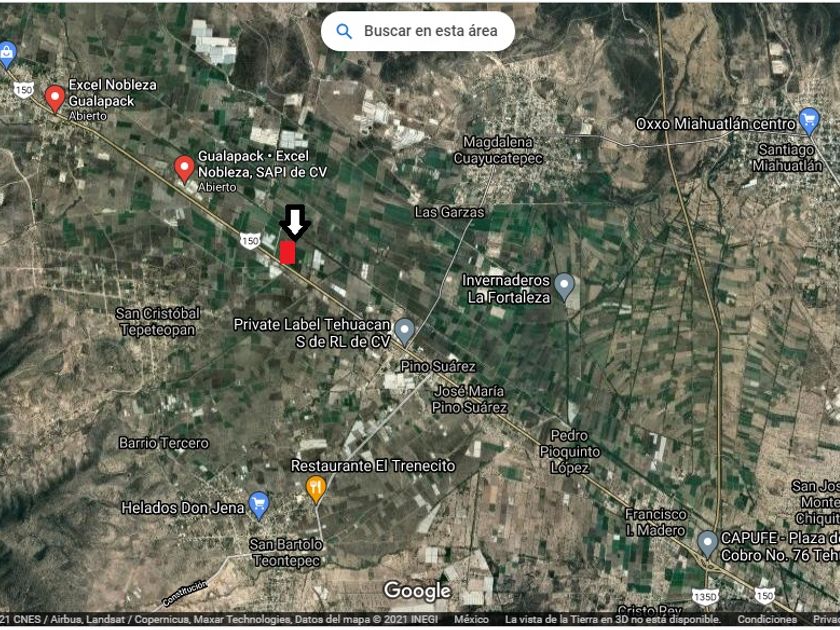Tap the Restaurante El Trenecito restaurant pin

click(x=316, y=489)
